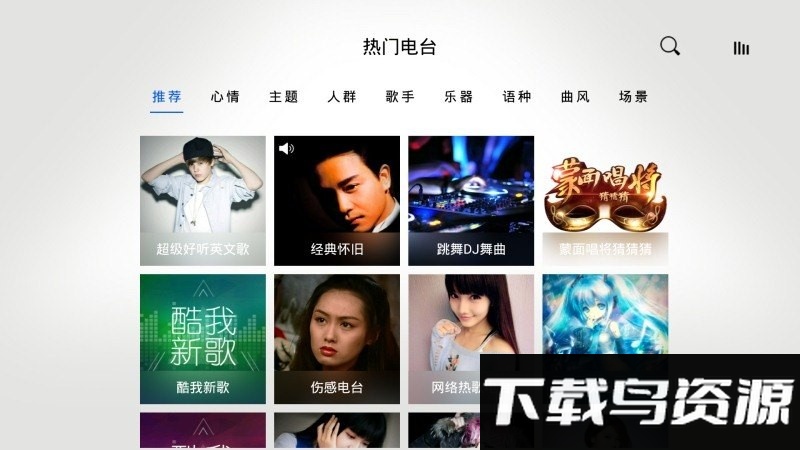Switch to the 心情 tab

[x=225, y=97]
